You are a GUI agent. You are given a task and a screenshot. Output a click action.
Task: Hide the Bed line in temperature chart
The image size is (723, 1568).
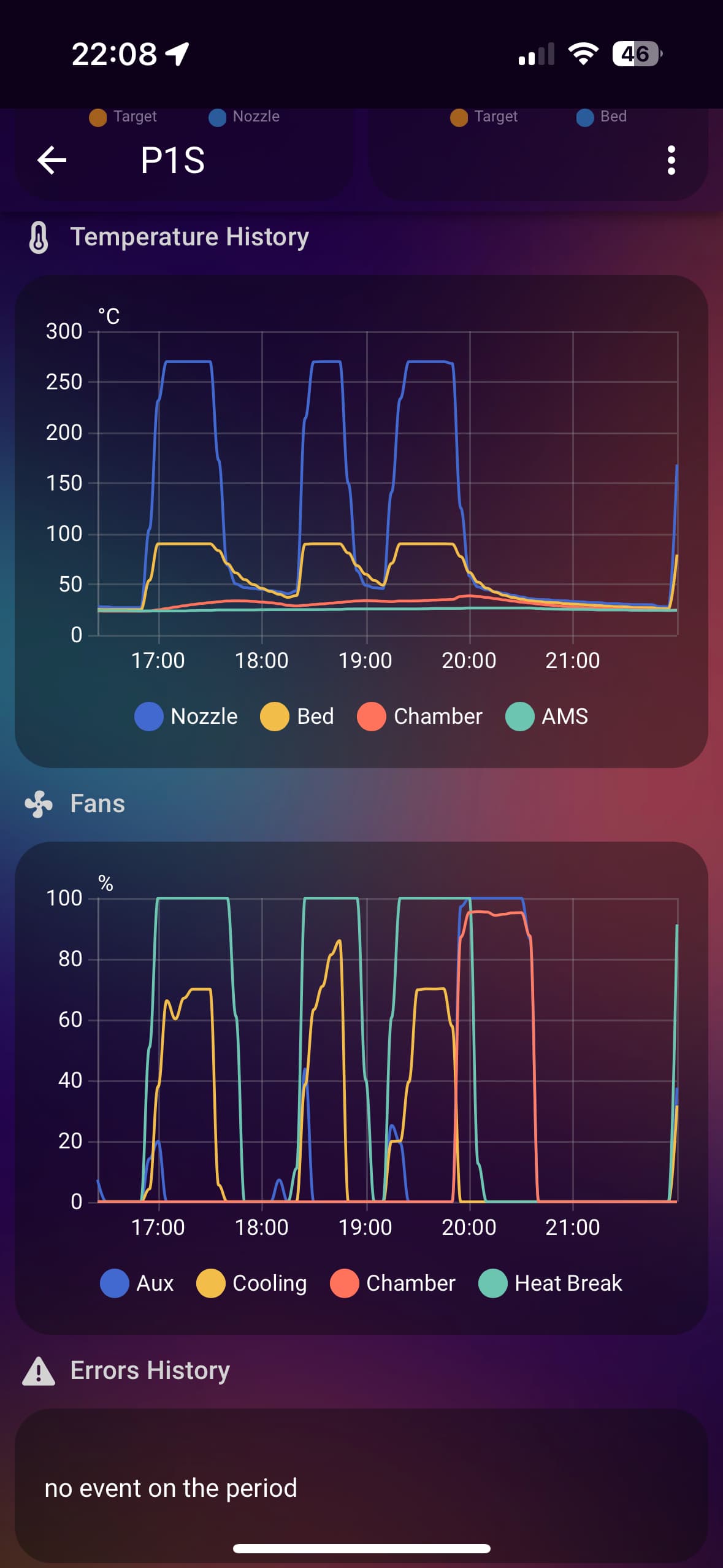coord(297,717)
